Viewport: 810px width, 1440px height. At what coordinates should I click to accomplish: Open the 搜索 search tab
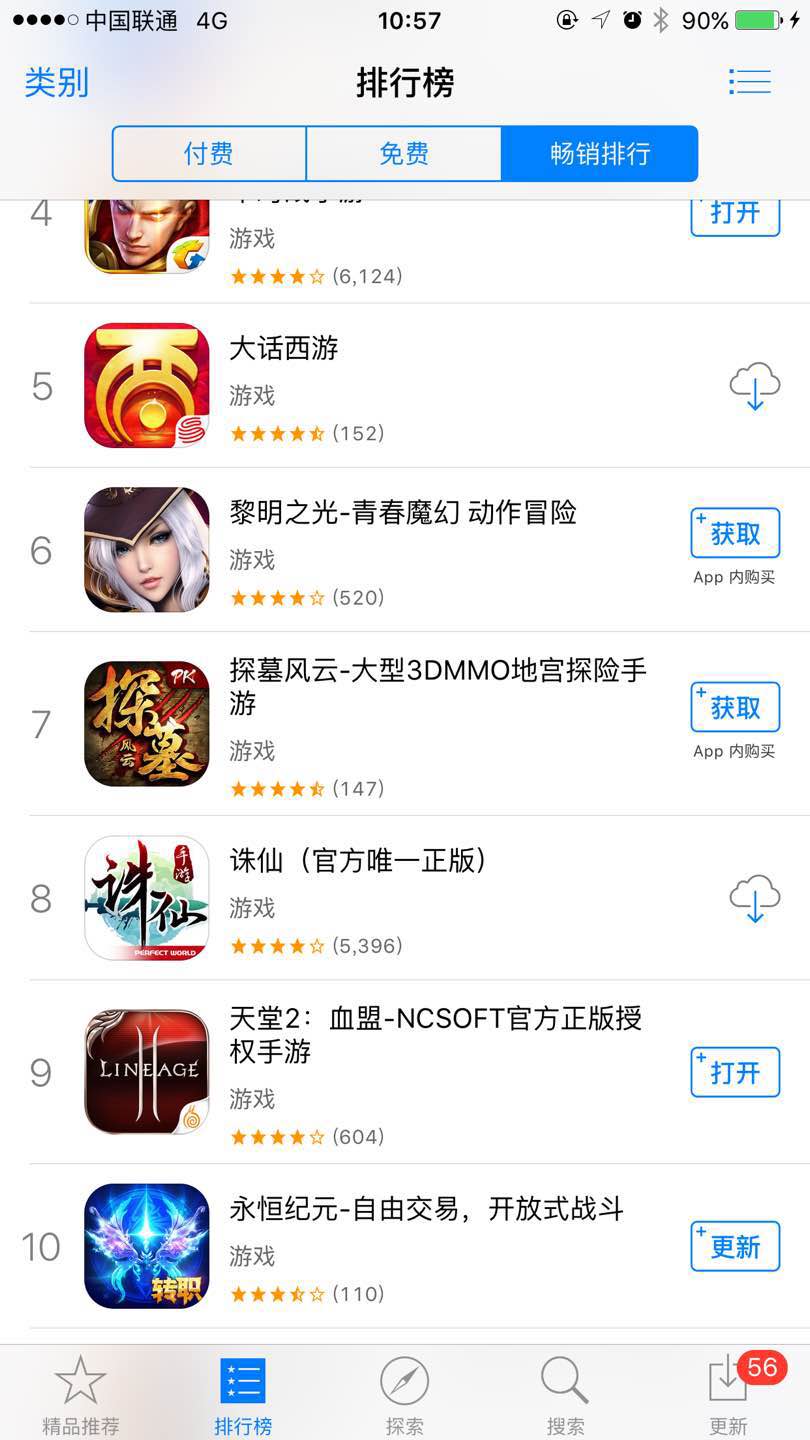(565, 1394)
